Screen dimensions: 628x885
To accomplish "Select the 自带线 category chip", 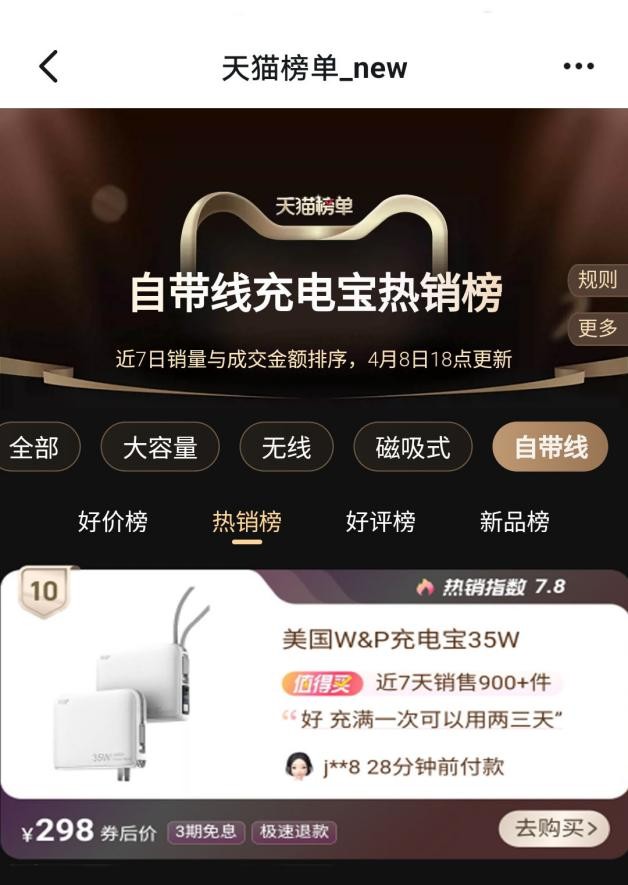I will point(550,447).
